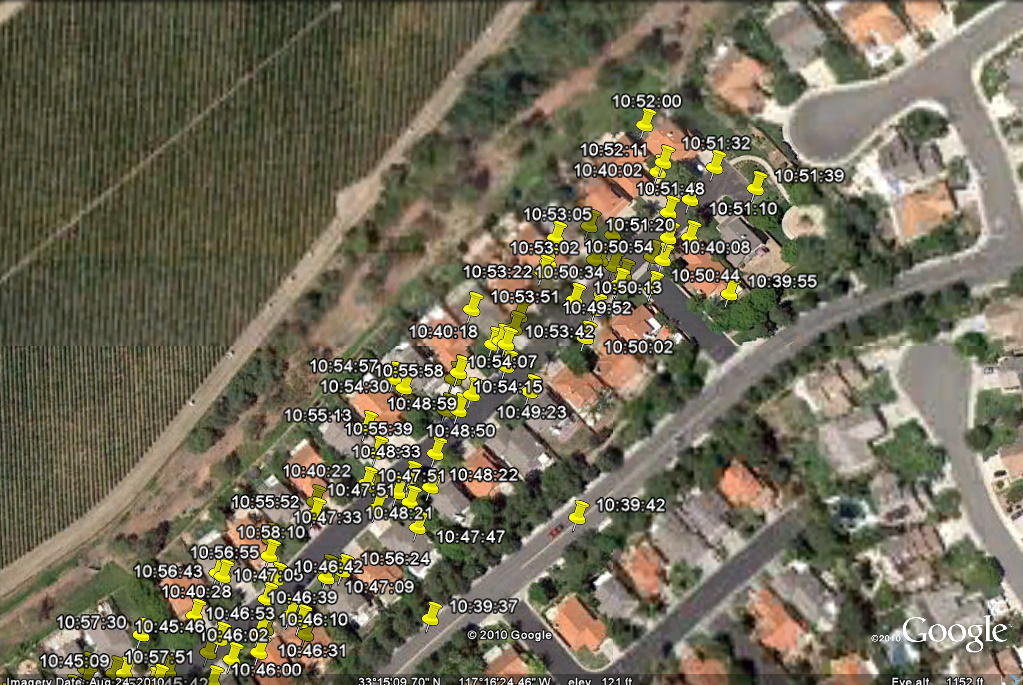This screenshot has height=685, width=1023.
Task: Open the 10:39:37 pushpin on the road
Action: pyautogui.click(x=432, y=614)
